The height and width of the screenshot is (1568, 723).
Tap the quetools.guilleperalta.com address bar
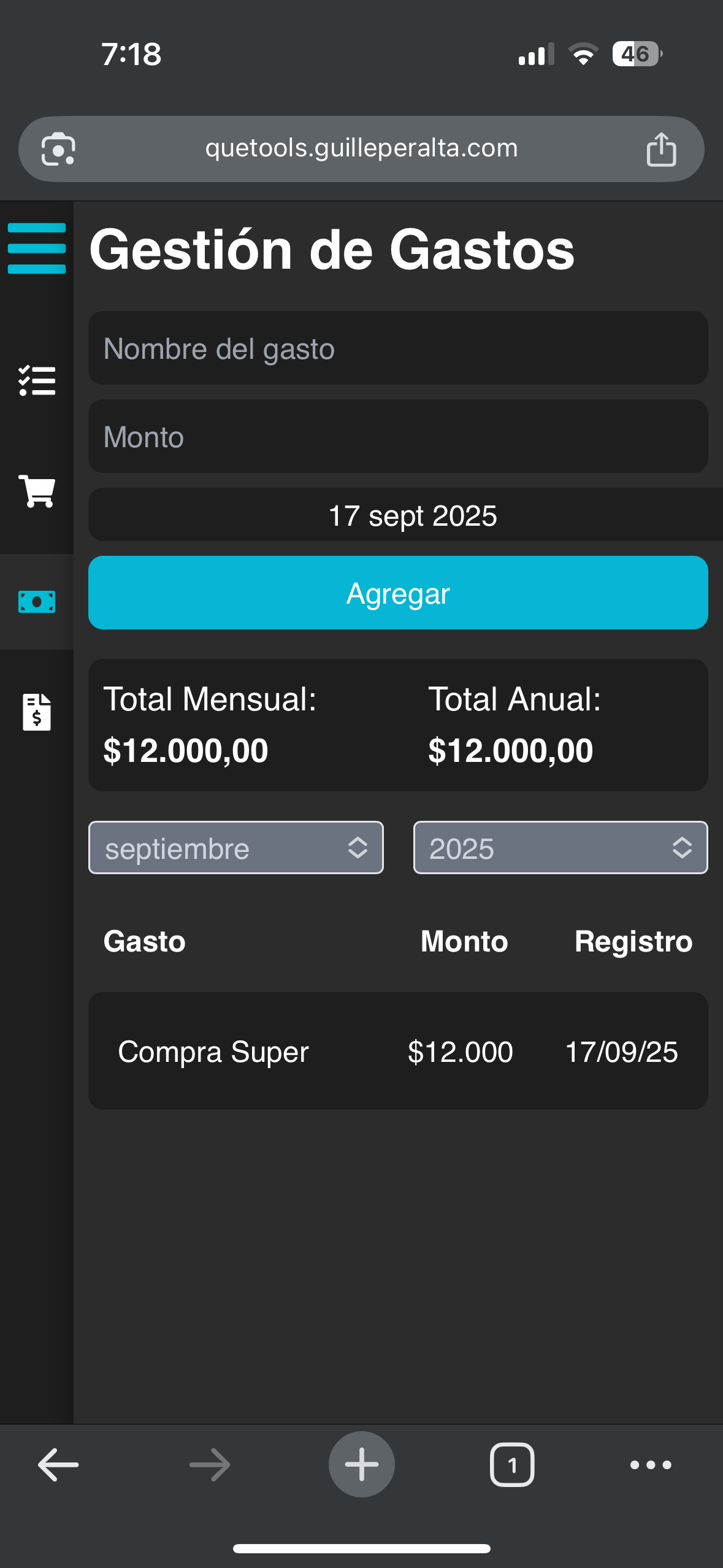361,148
